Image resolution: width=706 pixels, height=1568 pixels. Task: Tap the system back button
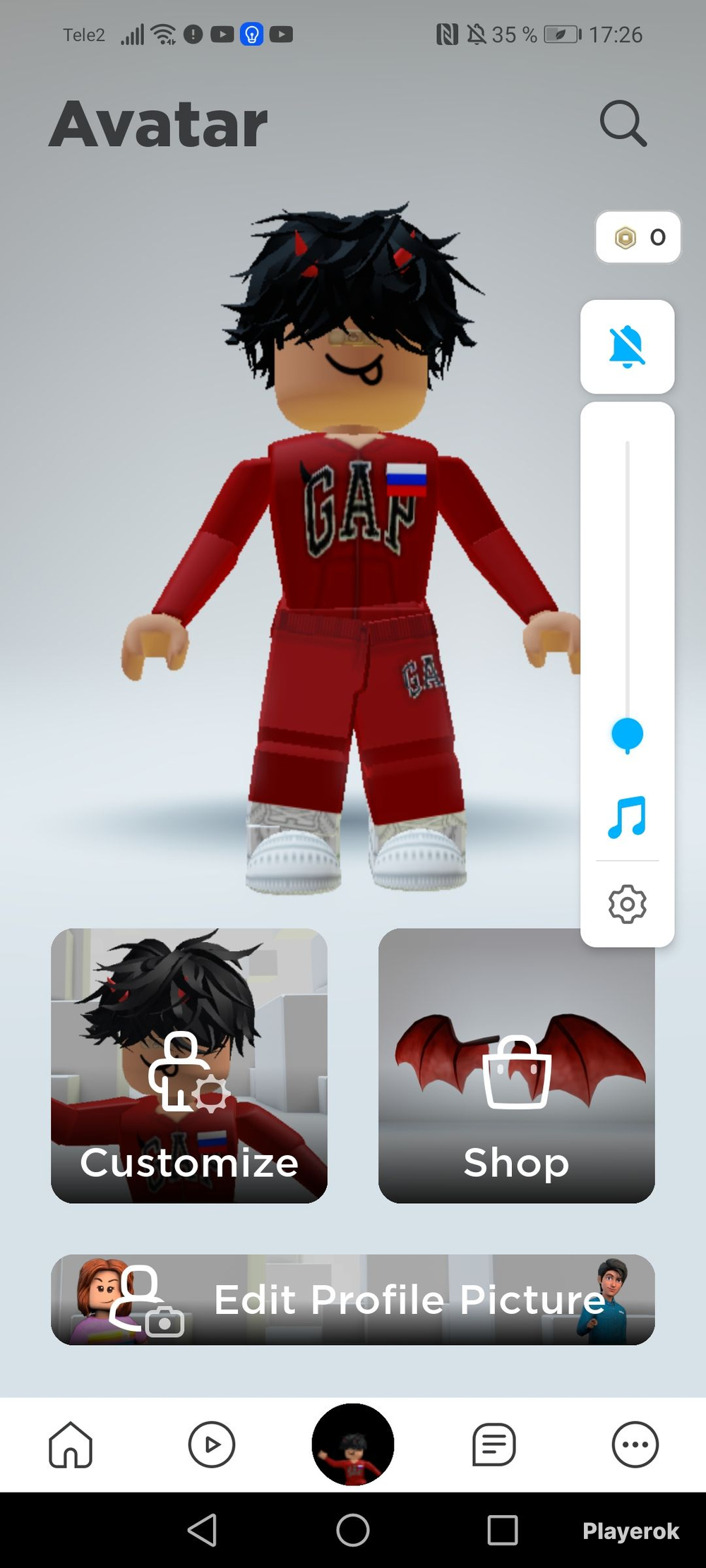tap(203, 1531)
